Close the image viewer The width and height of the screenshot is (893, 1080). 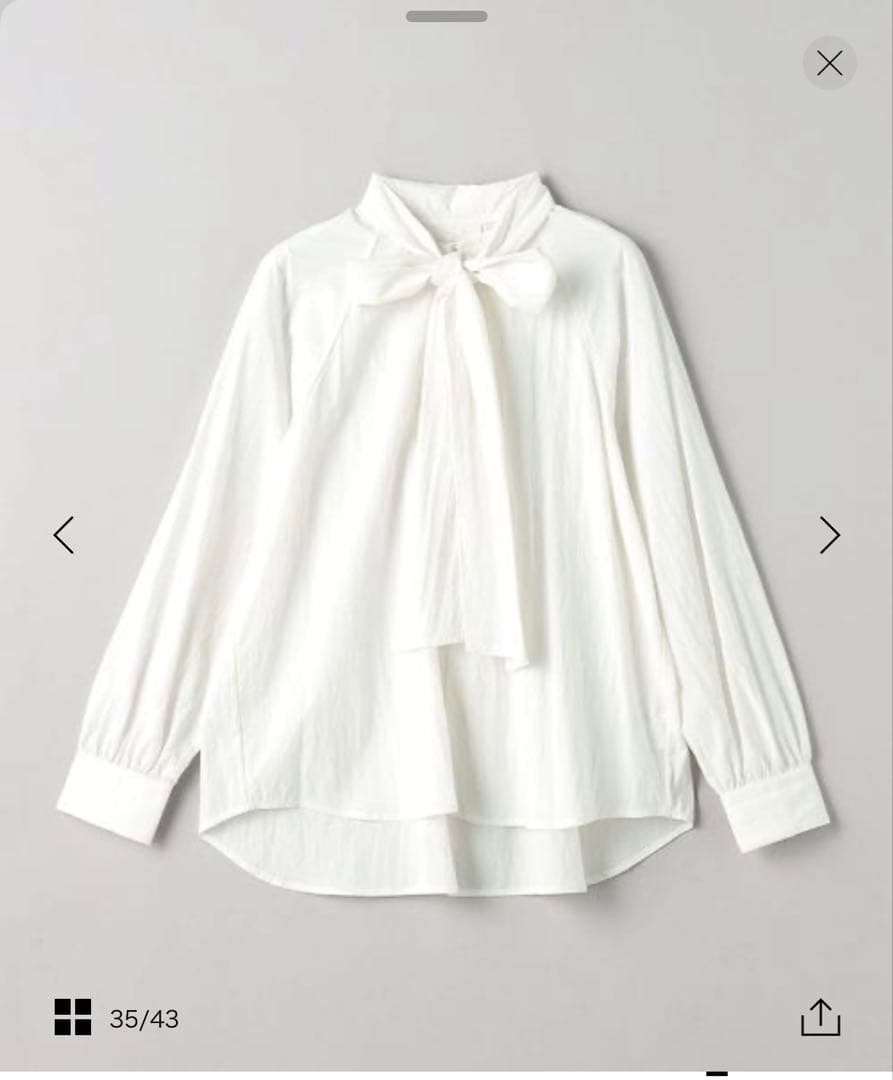829,64
